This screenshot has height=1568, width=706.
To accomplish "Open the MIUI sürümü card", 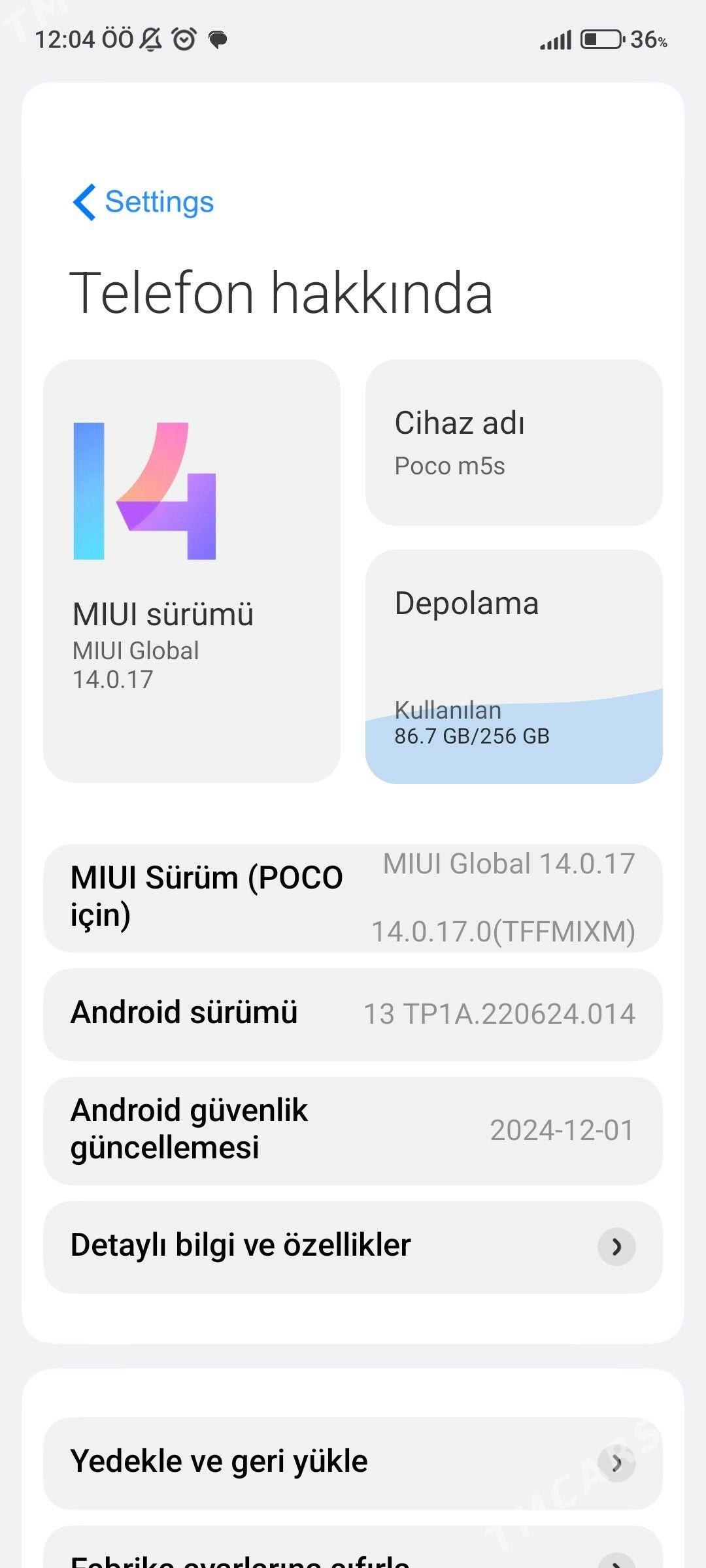I will [x=192, y=570].
